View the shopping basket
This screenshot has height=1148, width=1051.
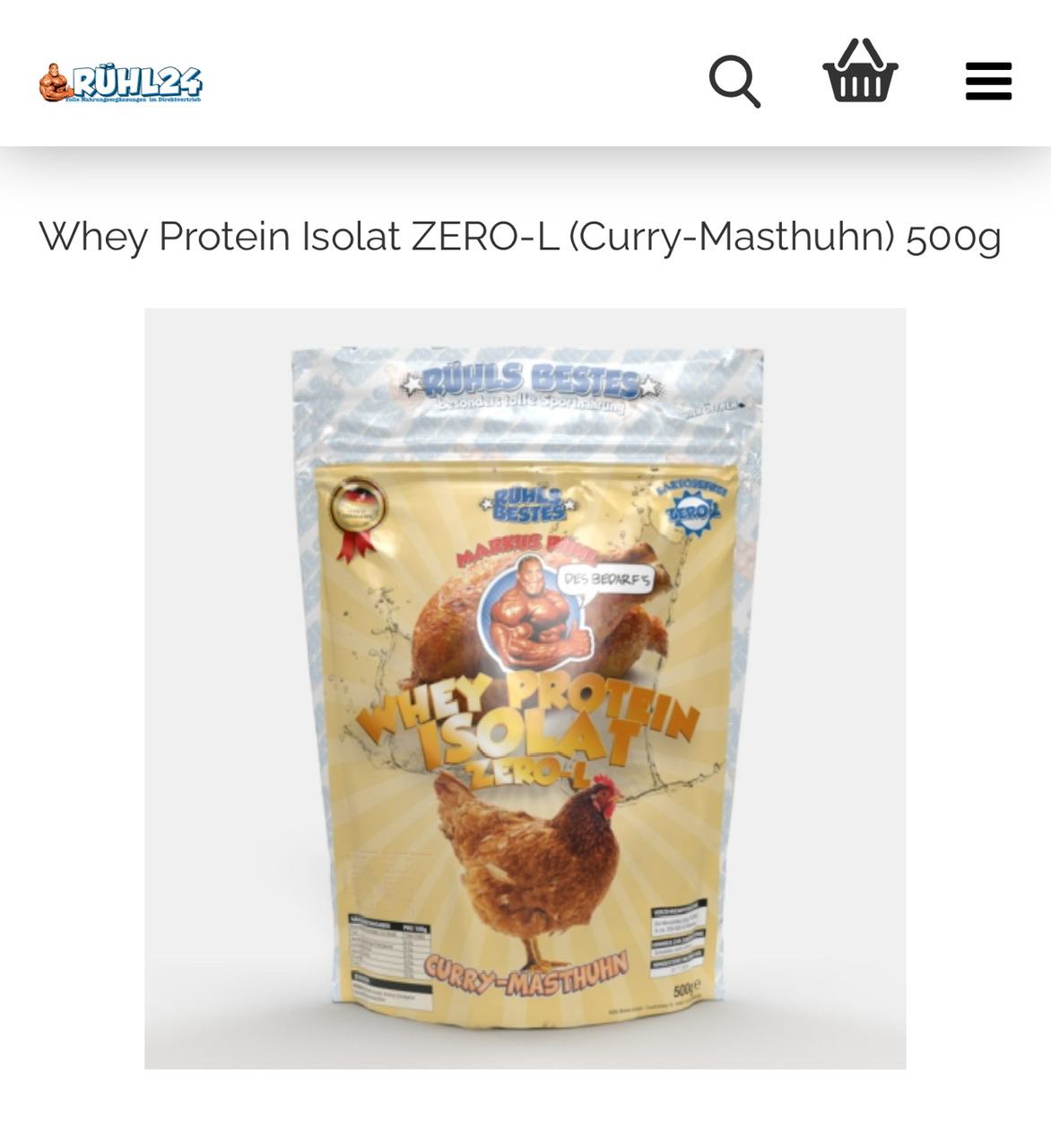point(860,72)
